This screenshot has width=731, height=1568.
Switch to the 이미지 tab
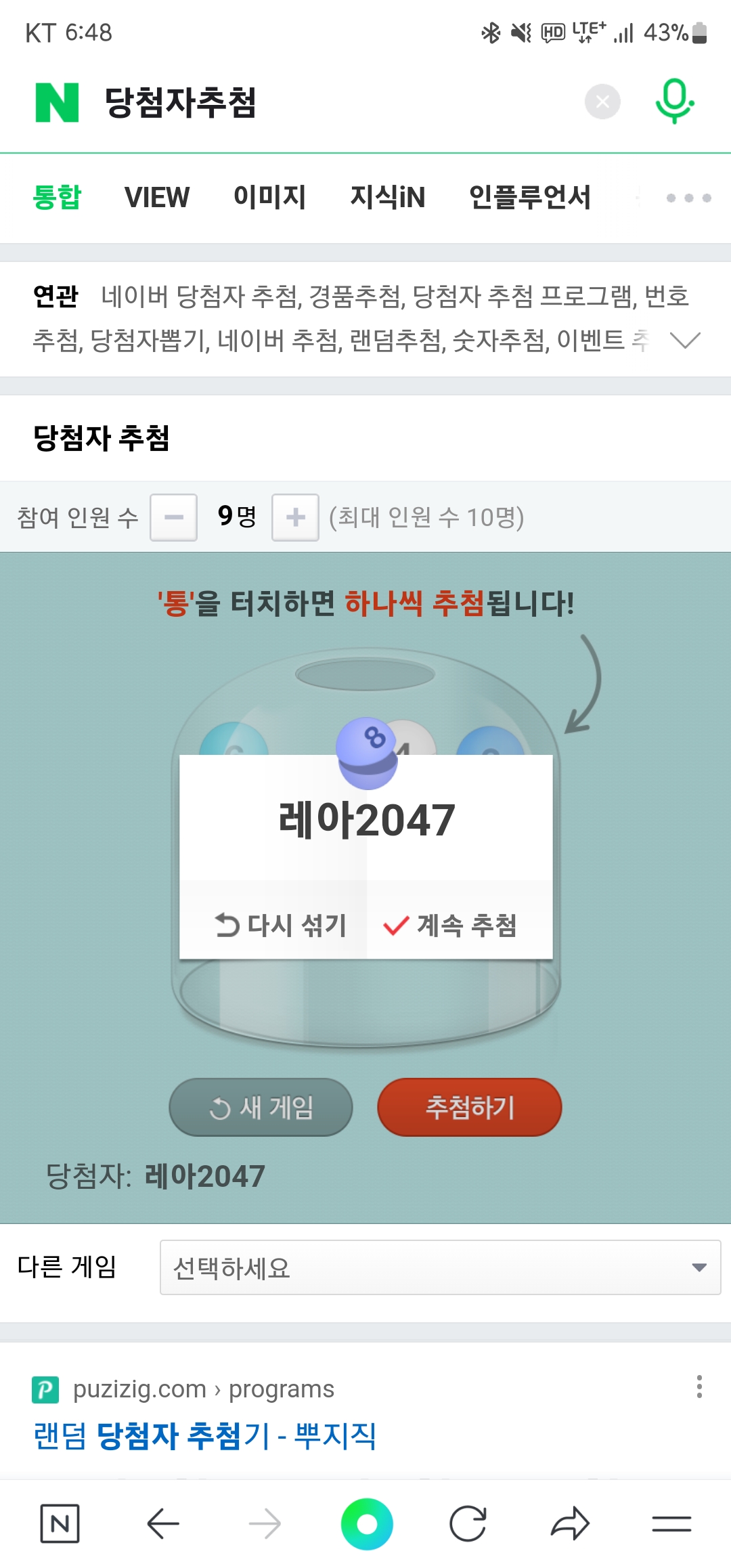click(x=269, y=198)
